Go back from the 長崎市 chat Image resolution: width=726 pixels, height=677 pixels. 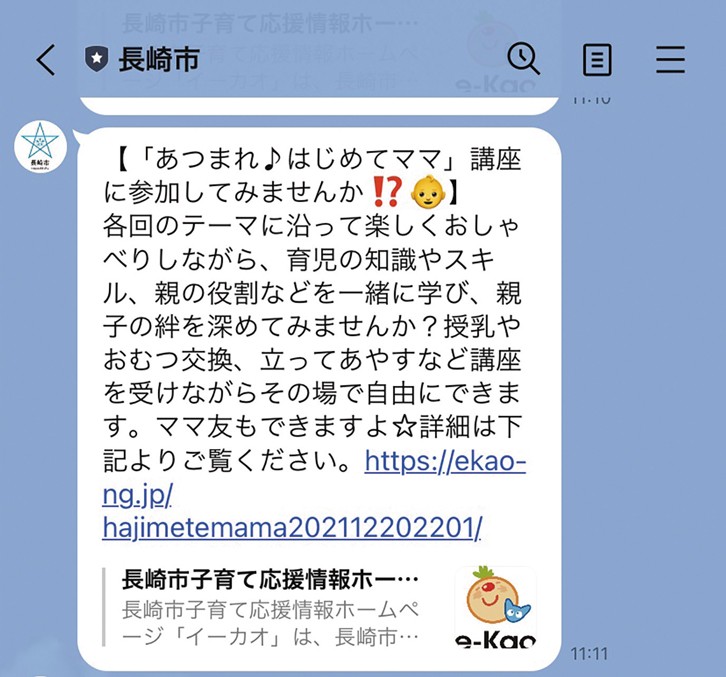pos(46,60)
